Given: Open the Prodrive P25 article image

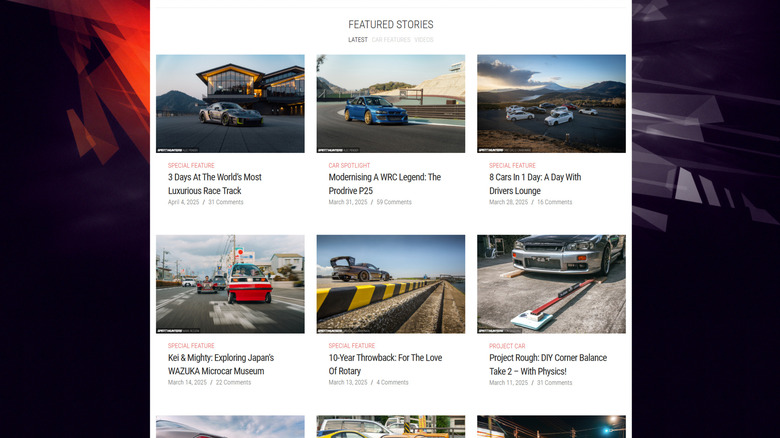Looking at the screenshot, I should click(390, 103).
